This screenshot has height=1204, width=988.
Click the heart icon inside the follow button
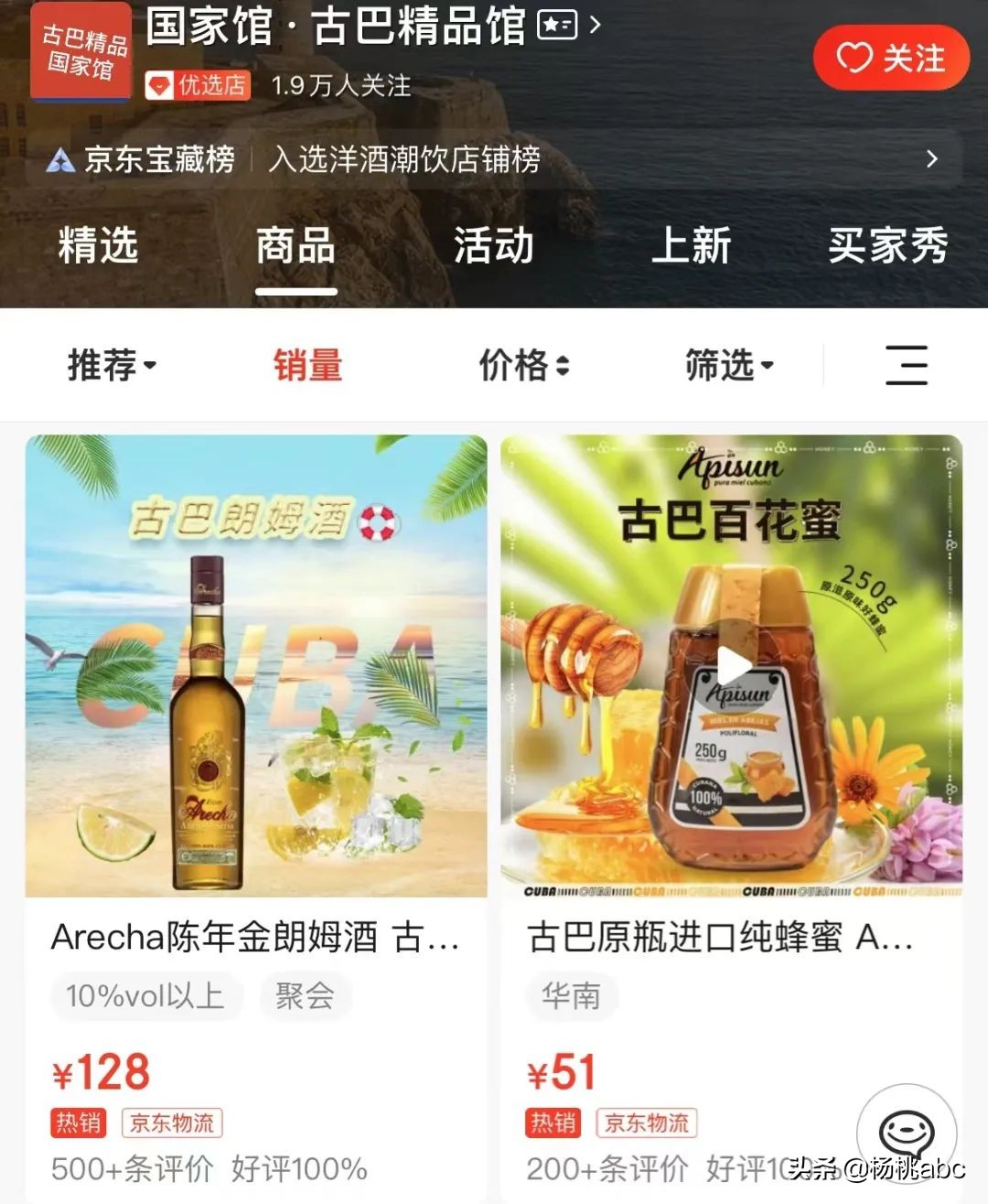pos(855,58)
